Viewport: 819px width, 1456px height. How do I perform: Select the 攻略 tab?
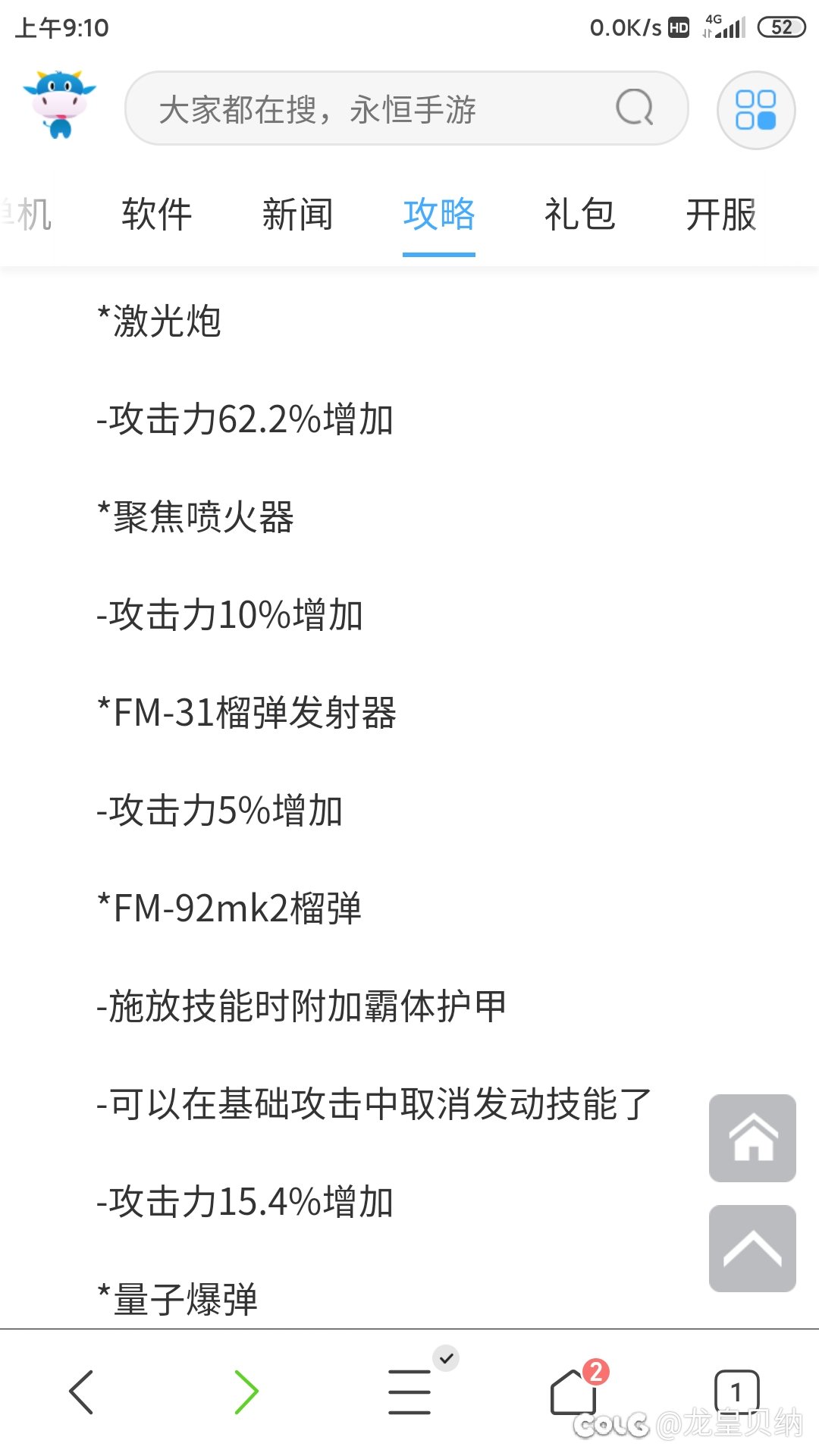click(x=439, y=214)
